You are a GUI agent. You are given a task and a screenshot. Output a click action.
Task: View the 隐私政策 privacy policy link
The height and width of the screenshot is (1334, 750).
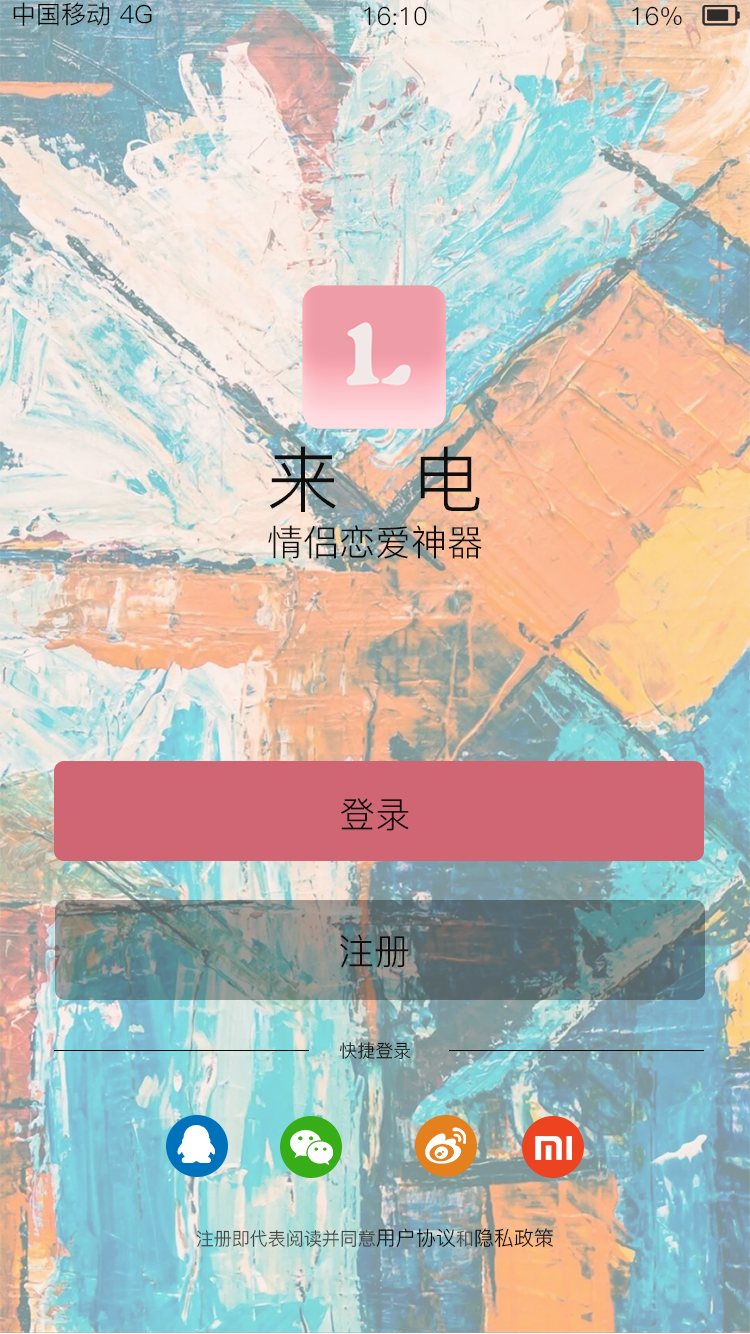coord(514,1238)
